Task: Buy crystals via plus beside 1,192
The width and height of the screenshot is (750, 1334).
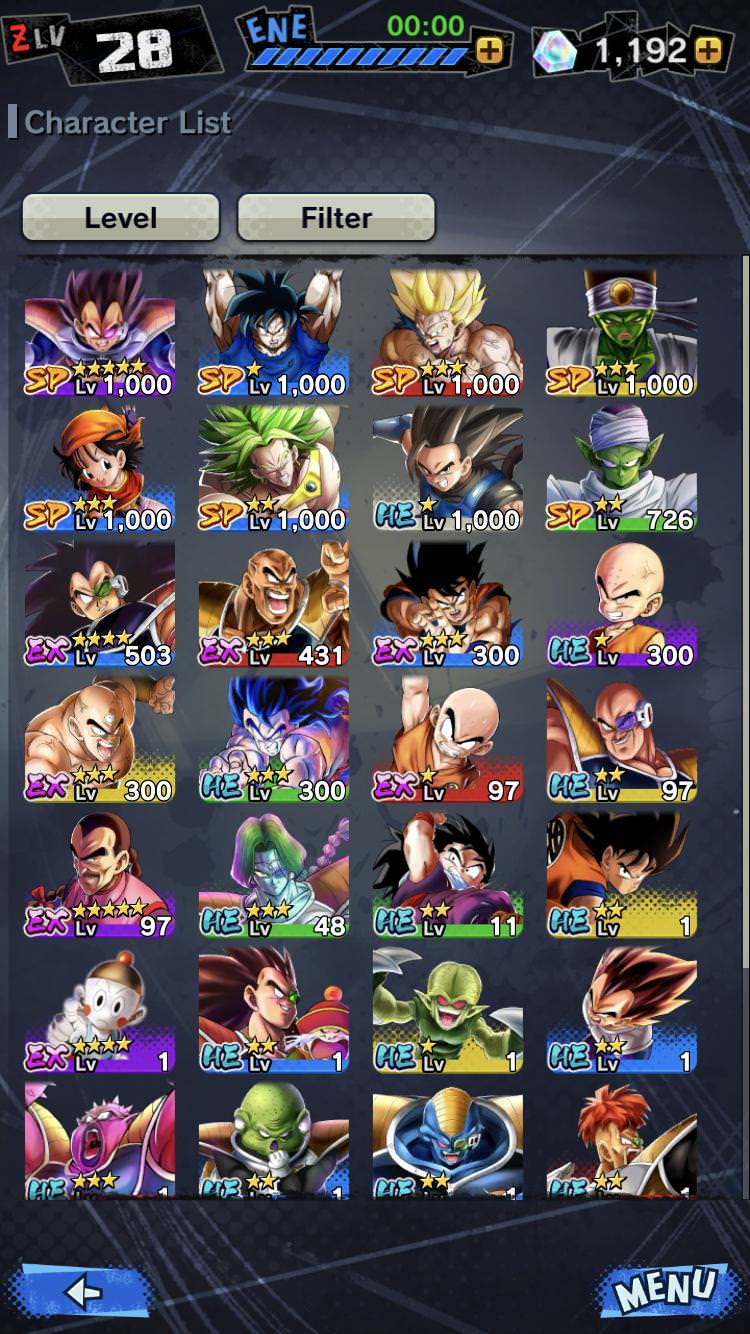Action: 708,50
